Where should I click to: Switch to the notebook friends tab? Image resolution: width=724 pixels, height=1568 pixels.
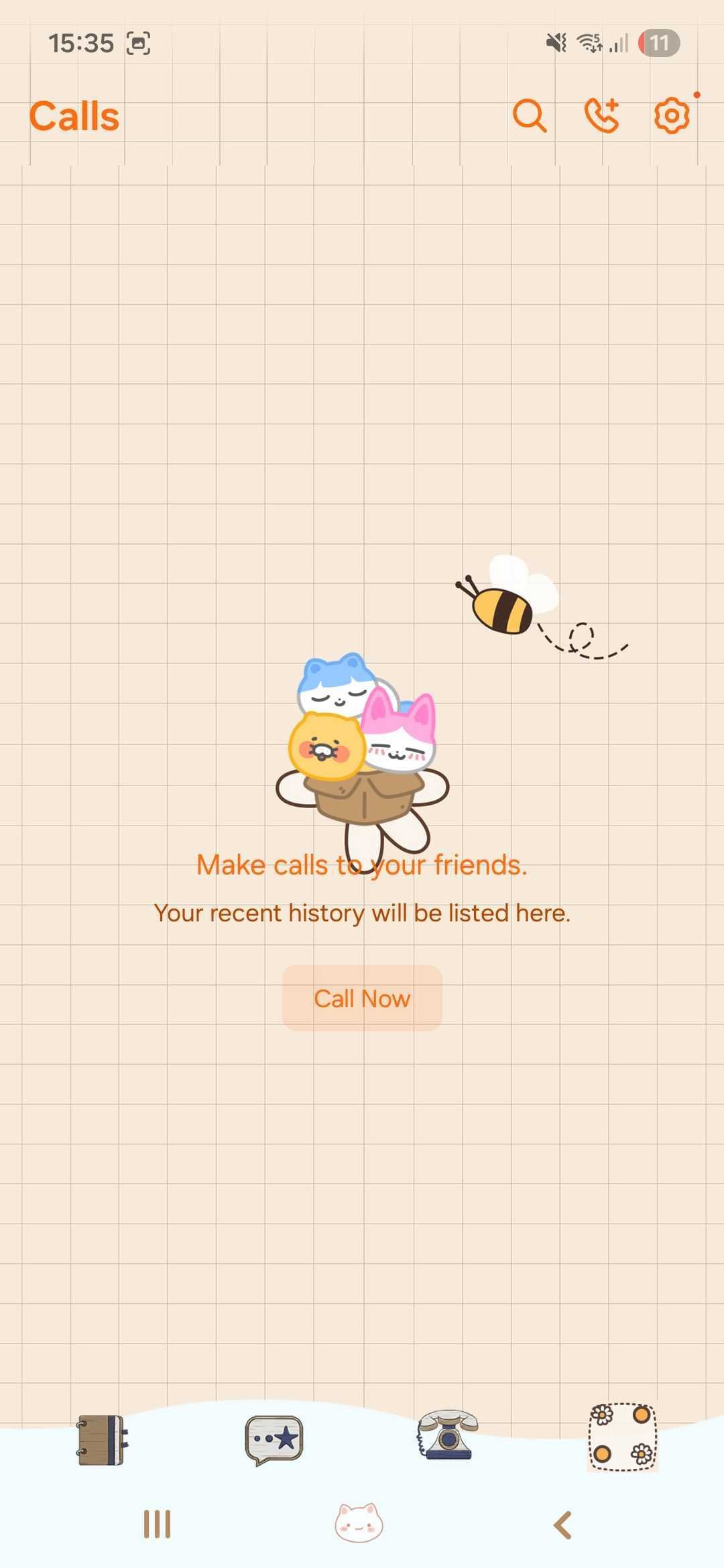[x=102, y=1440]
